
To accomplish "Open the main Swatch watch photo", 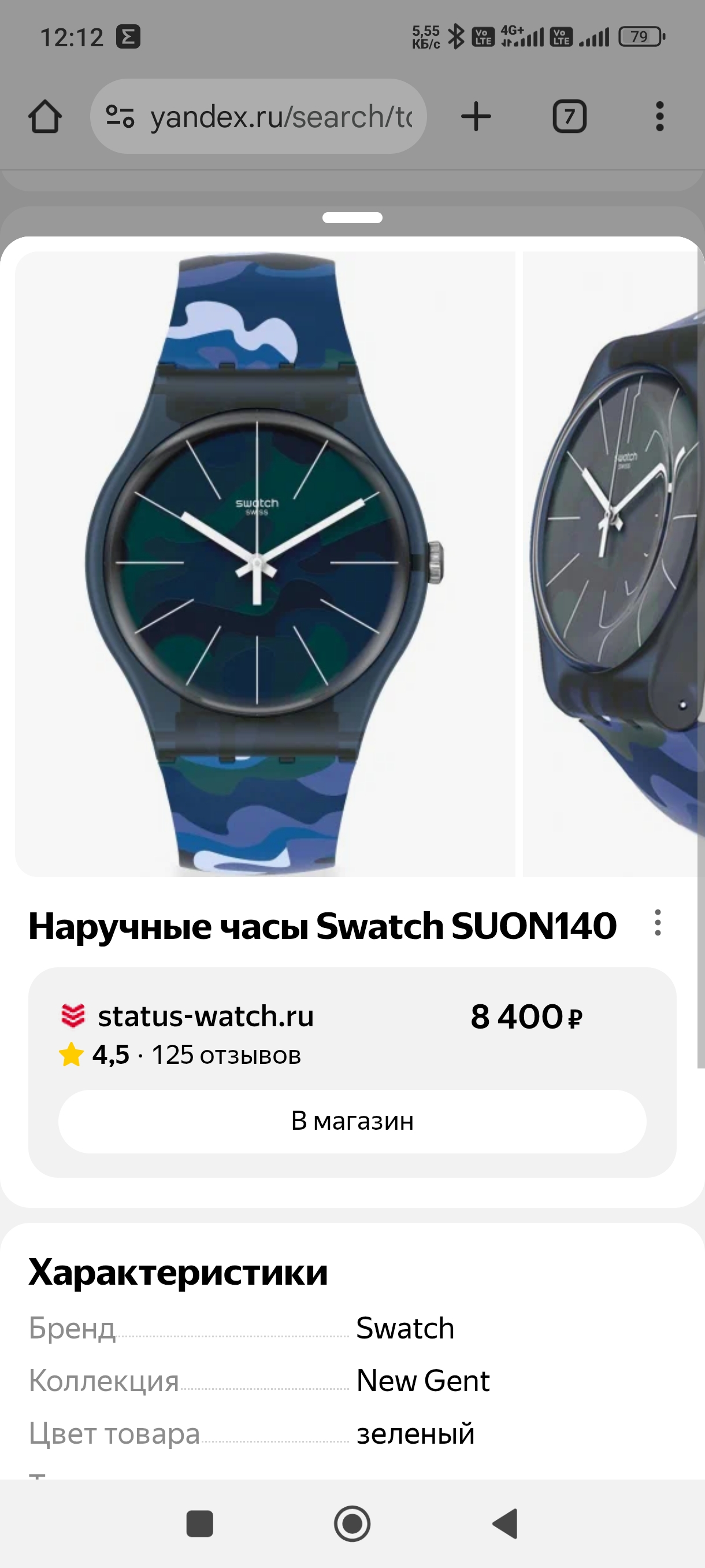I will 265,564.
